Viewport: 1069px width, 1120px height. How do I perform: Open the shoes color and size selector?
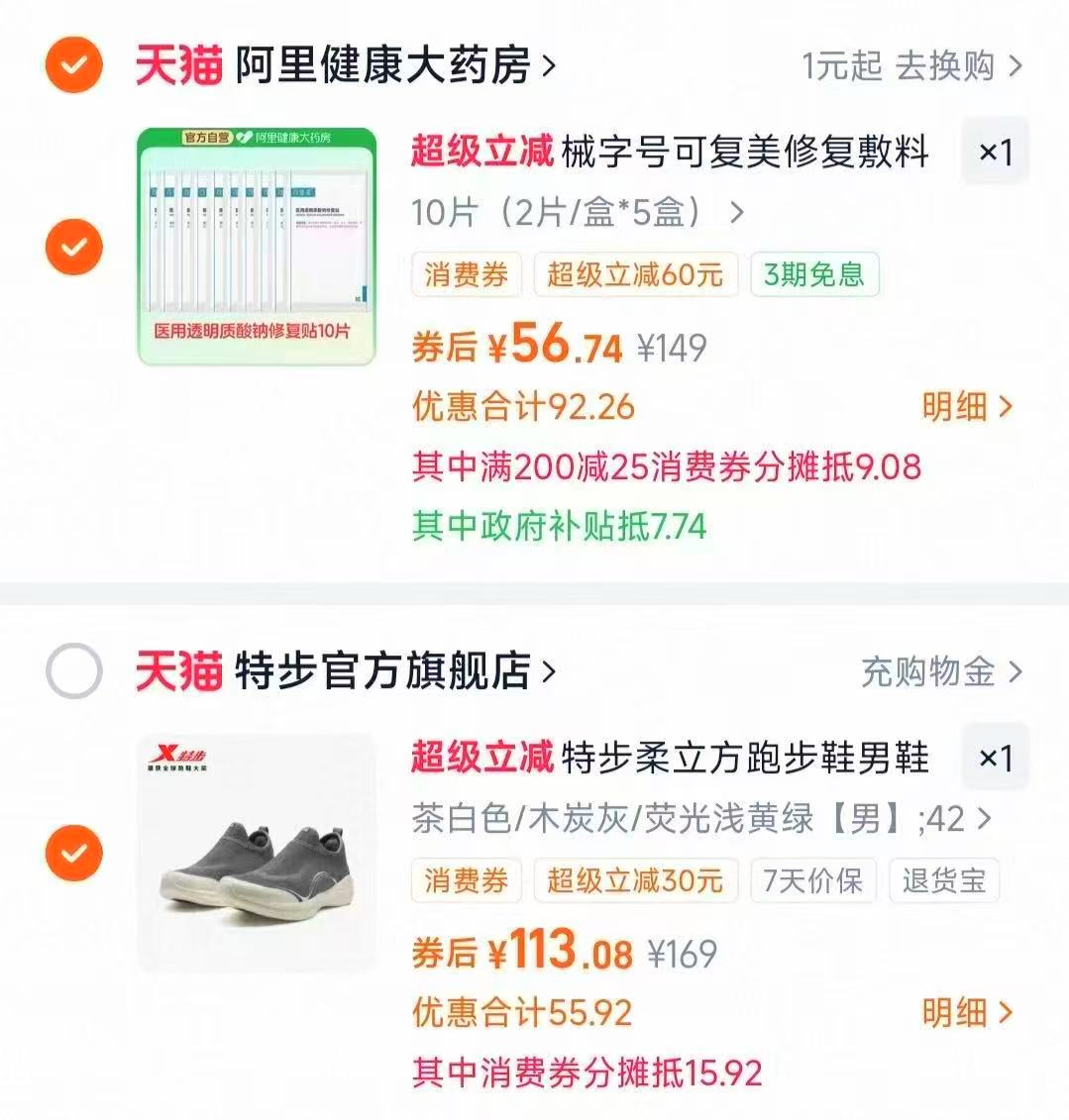694,819
